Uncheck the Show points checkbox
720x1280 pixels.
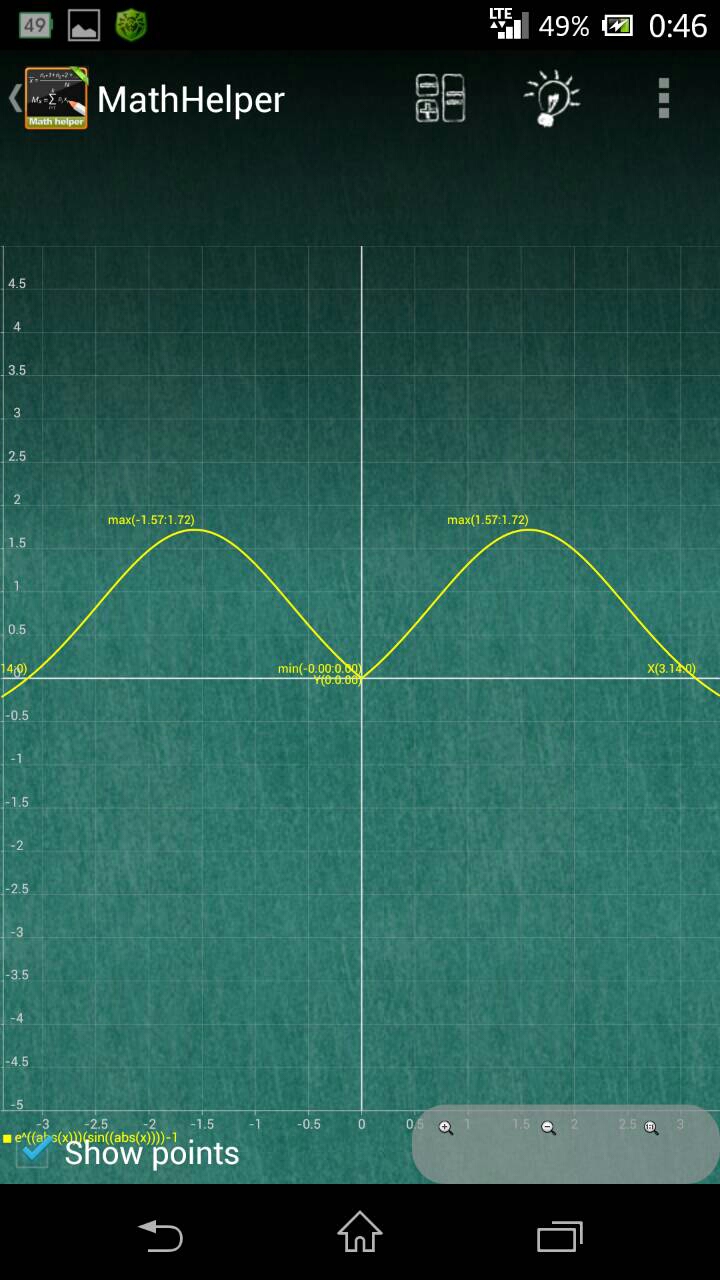pyautogui.click(x=34, y=1152)
